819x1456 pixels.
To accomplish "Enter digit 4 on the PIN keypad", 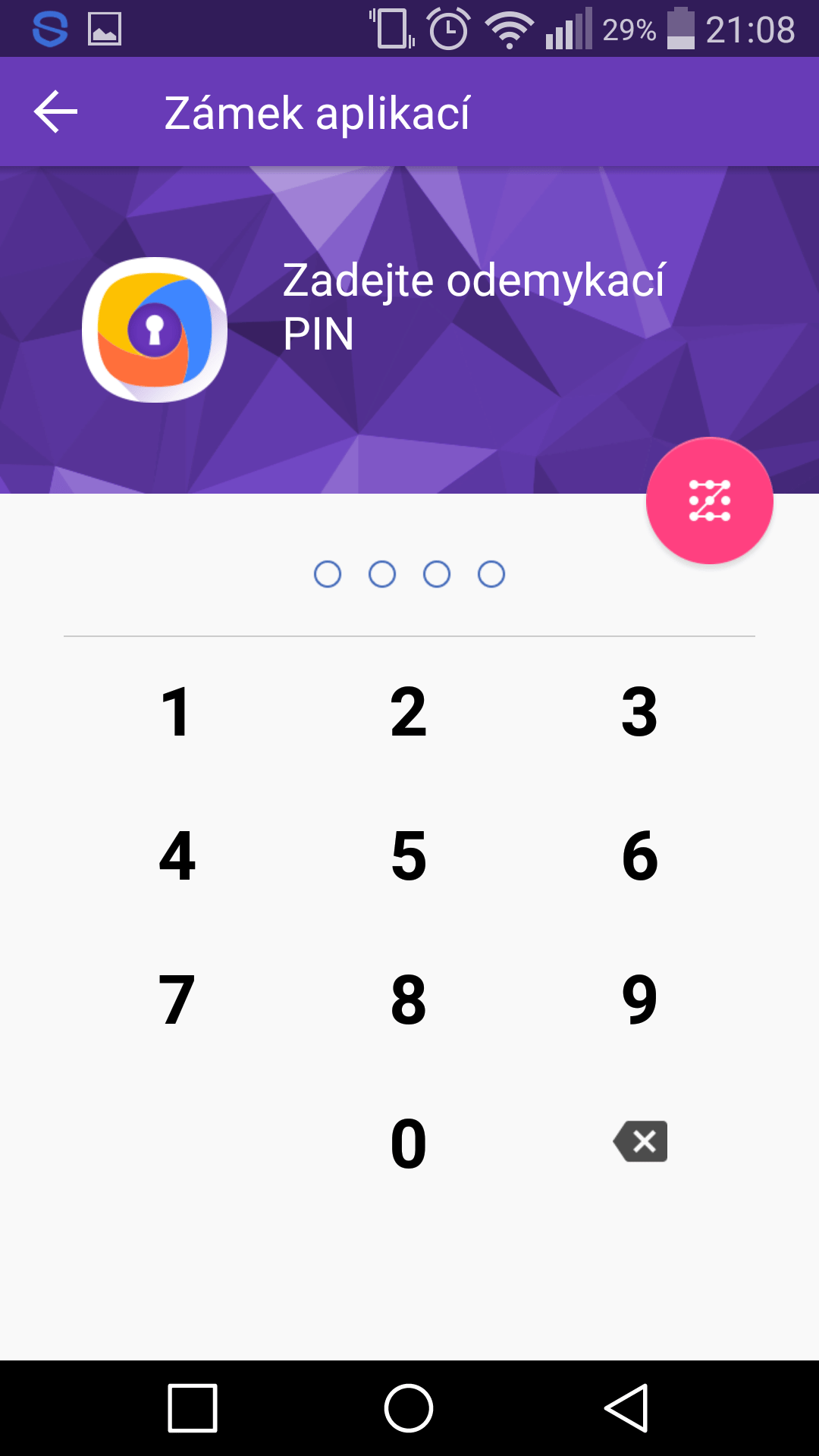I will pos(177,855).
